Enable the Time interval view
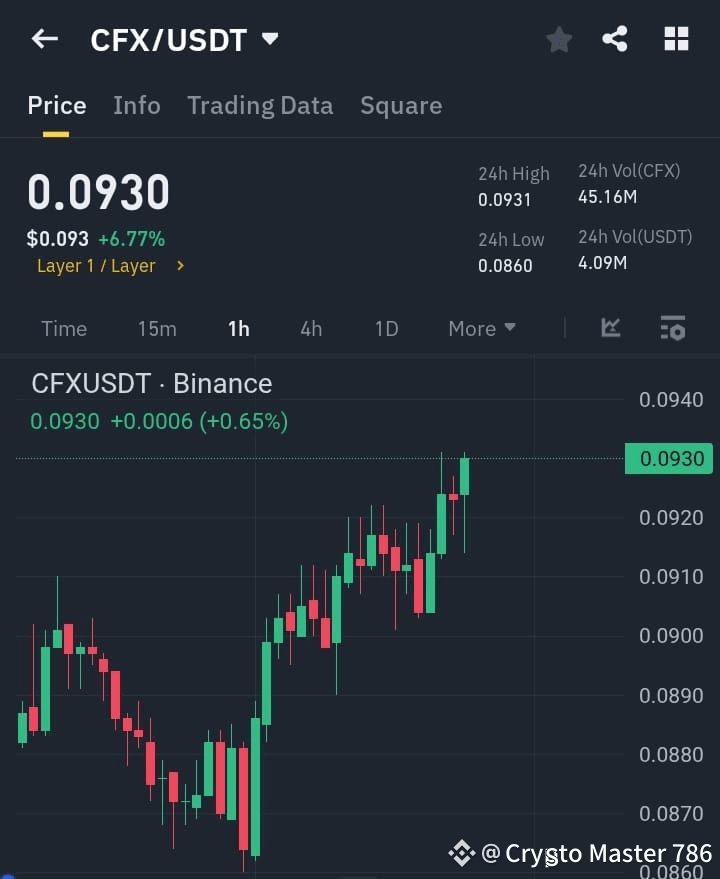 point(64,328)
